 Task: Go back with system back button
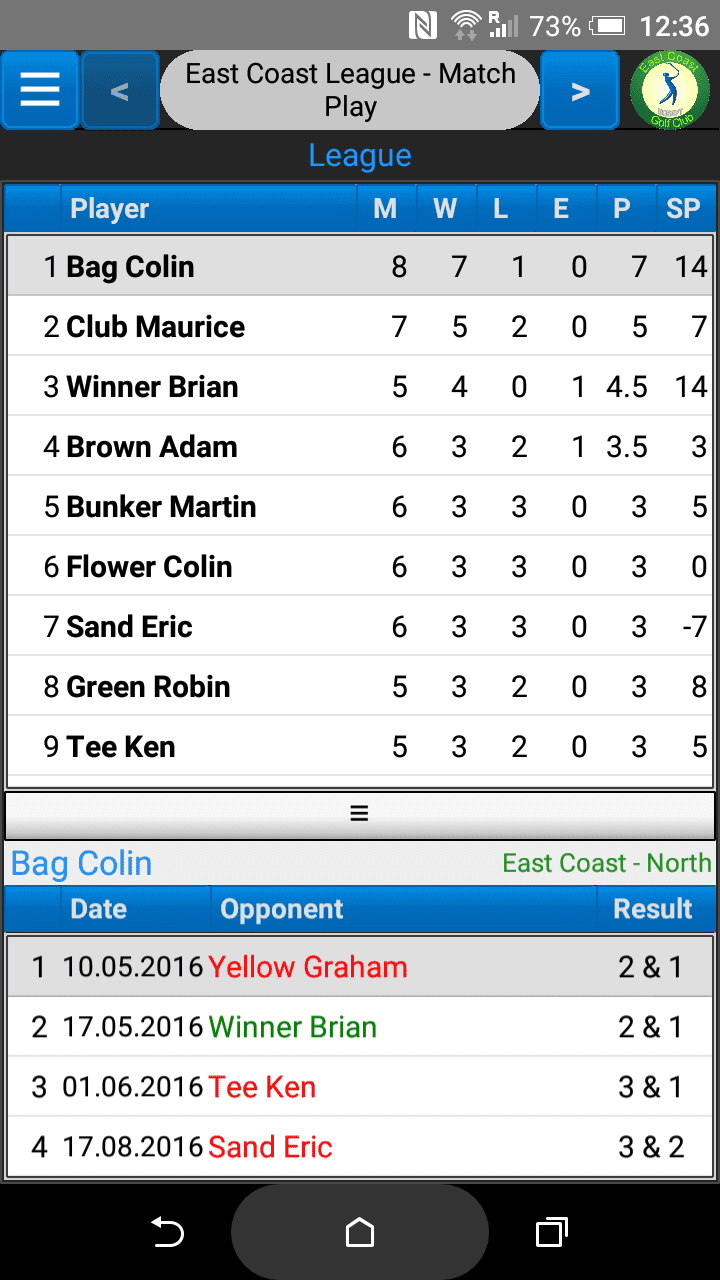[x=167, y=1233]
